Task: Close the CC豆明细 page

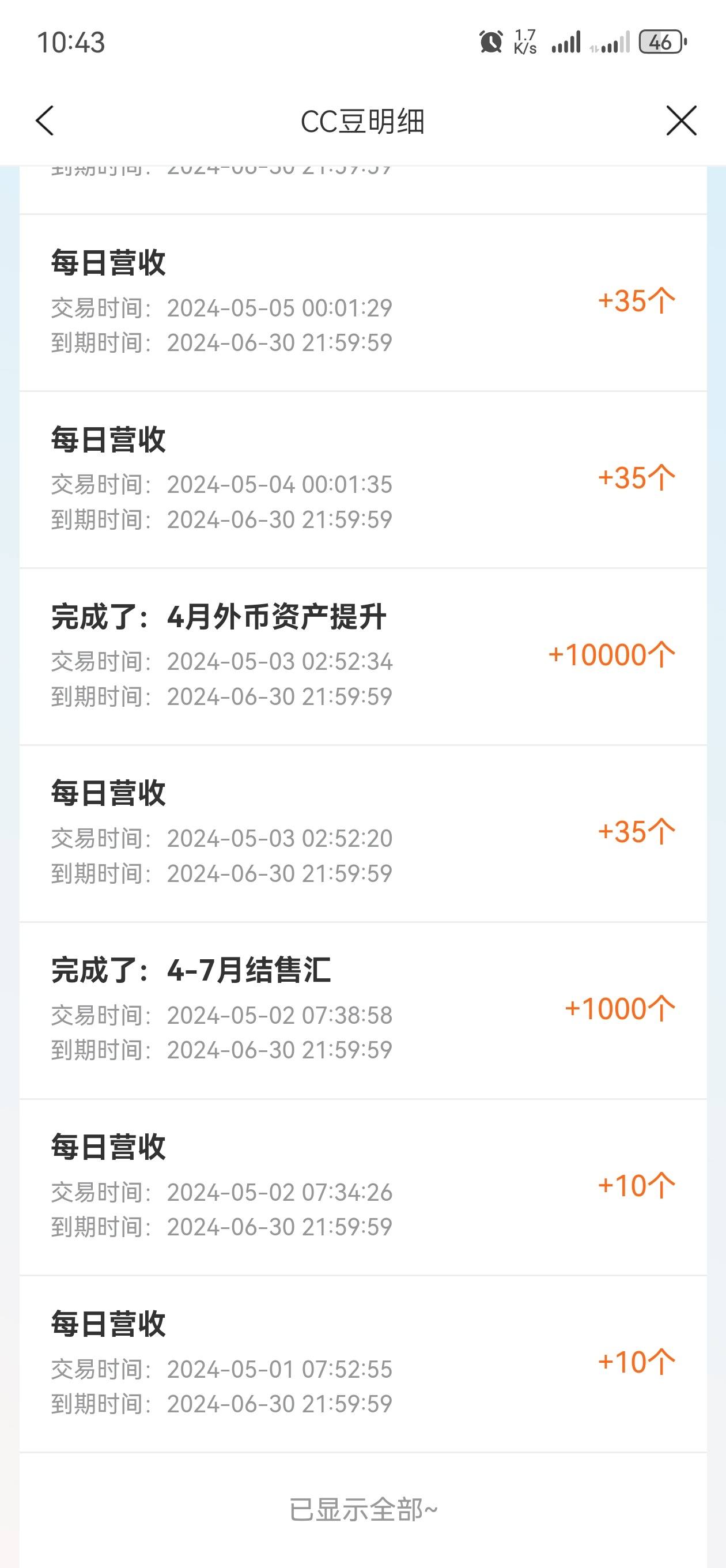Action: [681, 120]
